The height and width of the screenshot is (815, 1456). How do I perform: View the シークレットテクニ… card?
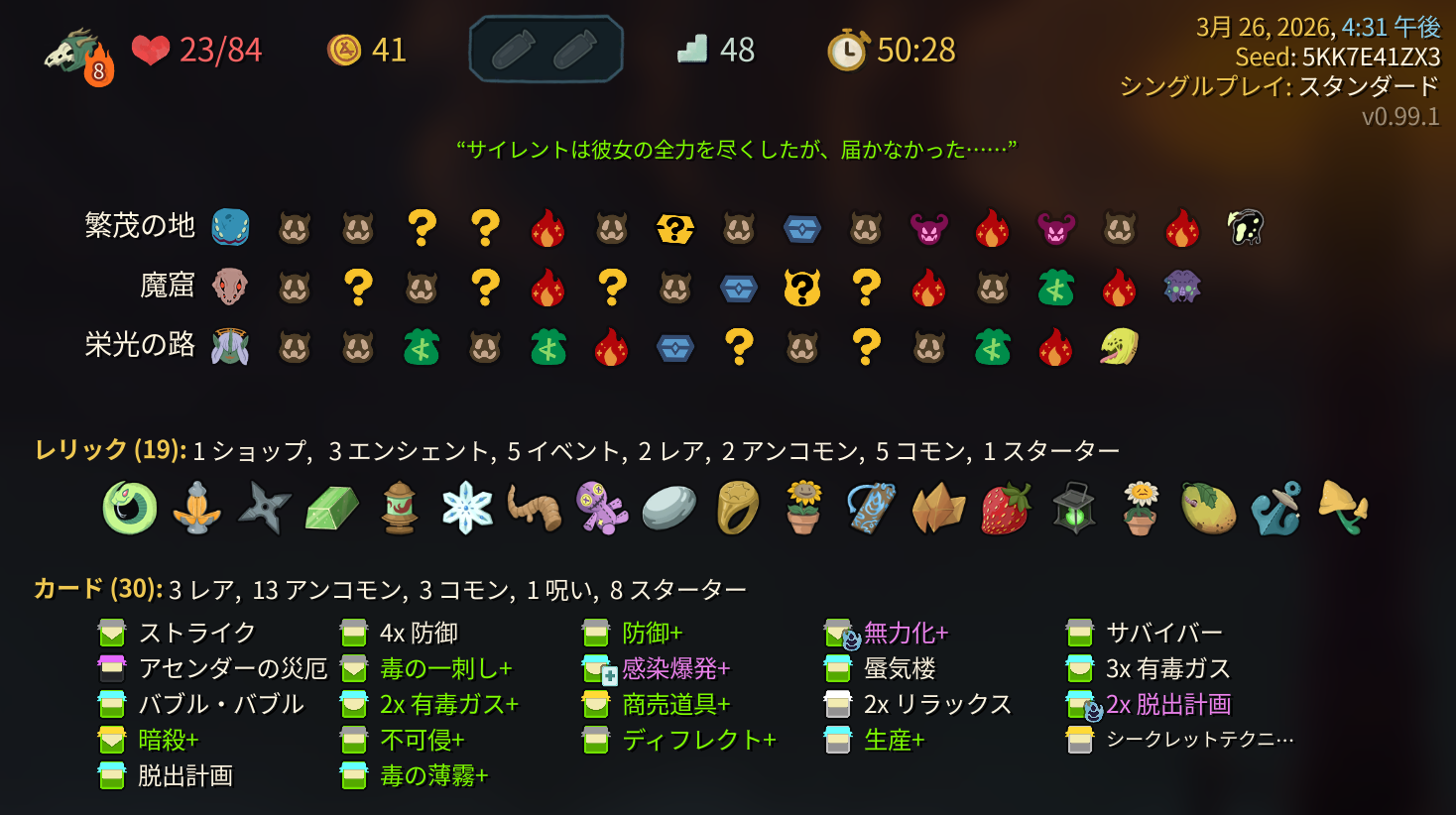pos(1179,740)
